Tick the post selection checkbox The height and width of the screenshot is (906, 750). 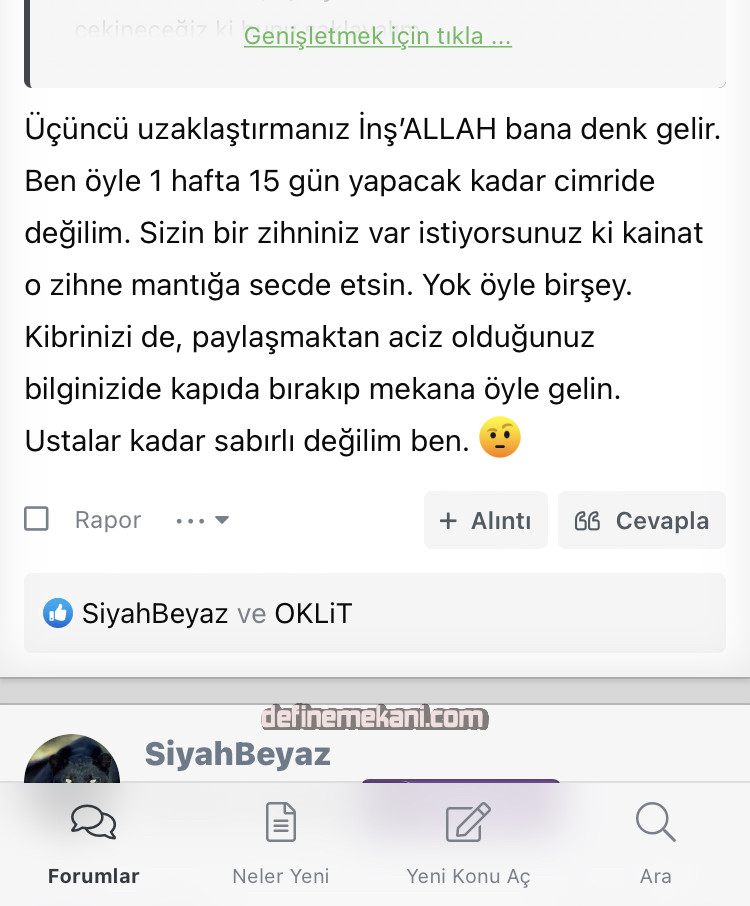coord(37,519)
